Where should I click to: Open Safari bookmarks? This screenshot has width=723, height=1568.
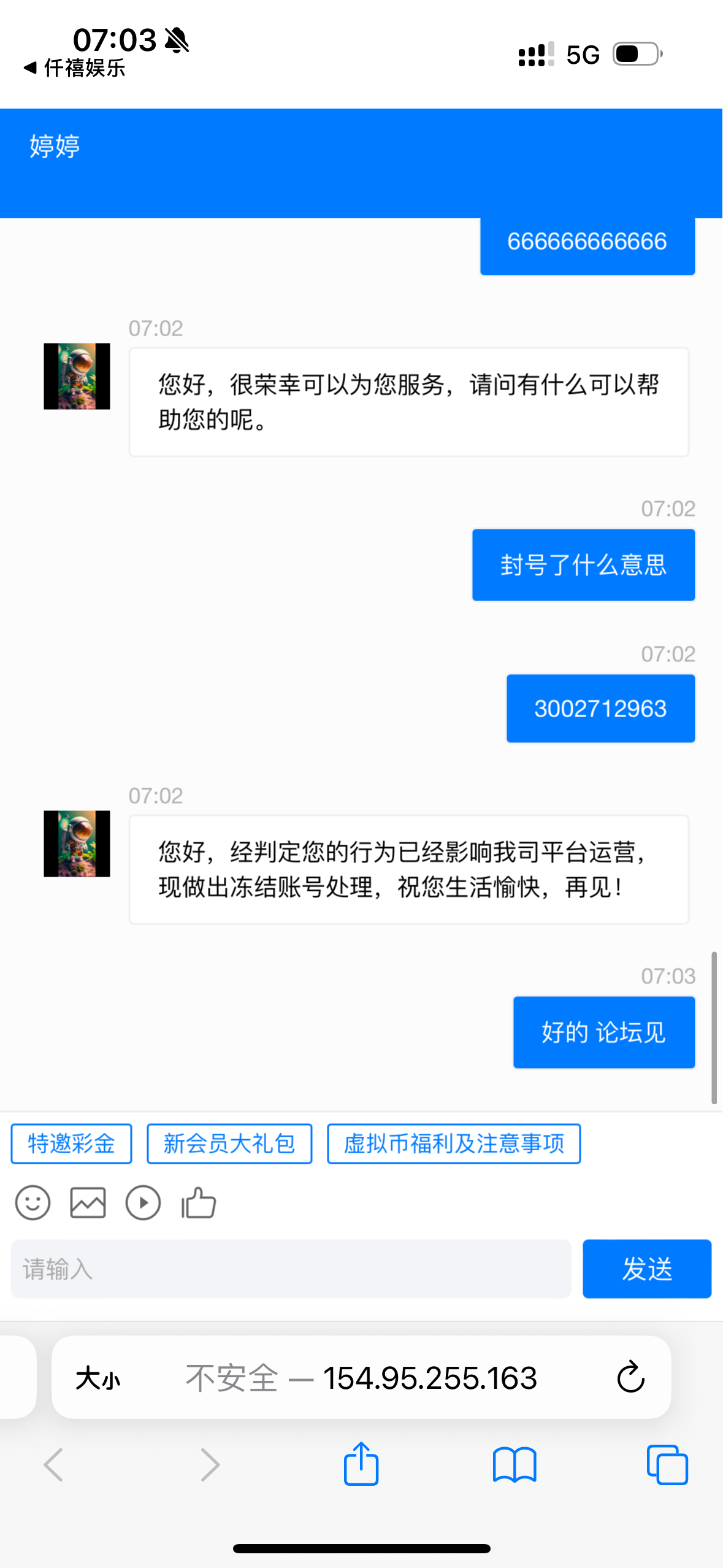pyautogui.click(x=515, y=1465)
